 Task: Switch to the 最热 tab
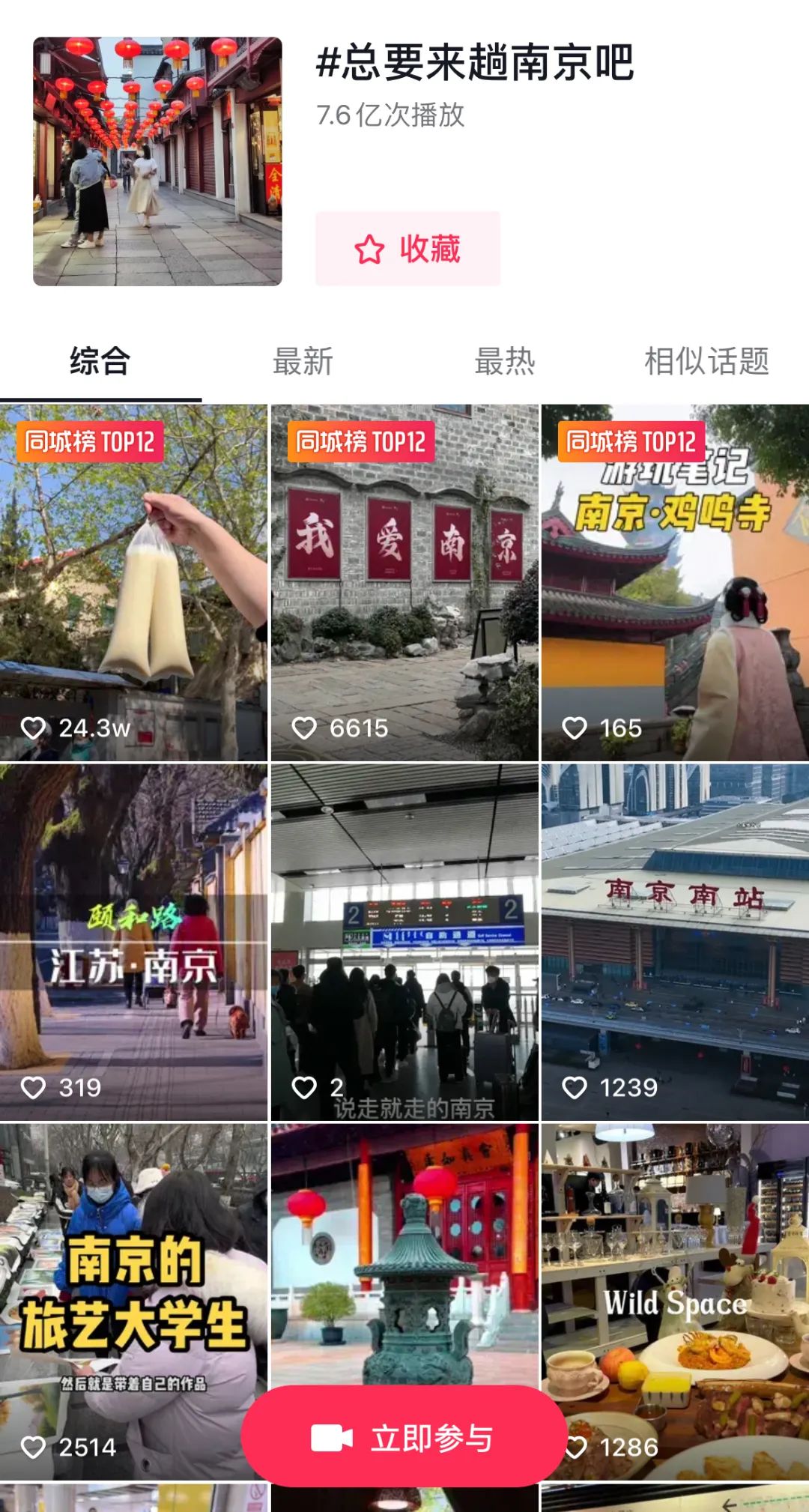pyautogui.click(x=505, y=362)
